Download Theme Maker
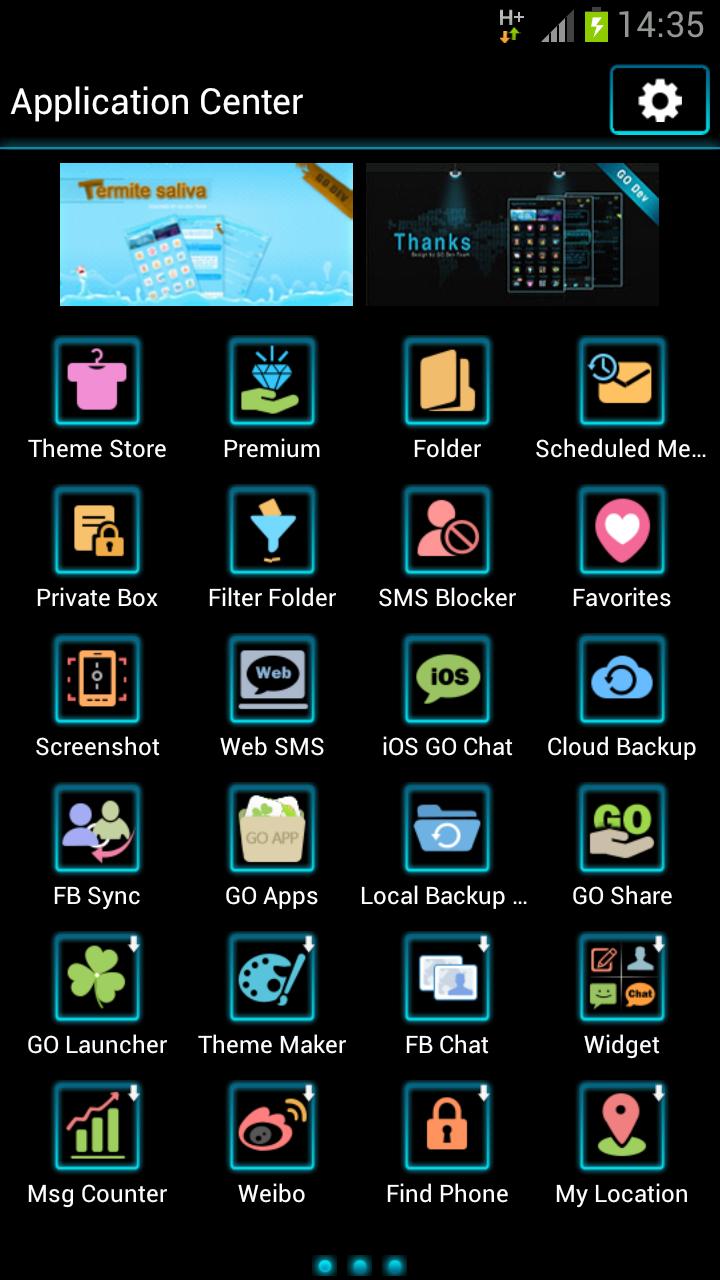This screenshot has width=720, height=1280. coord(272,978)
